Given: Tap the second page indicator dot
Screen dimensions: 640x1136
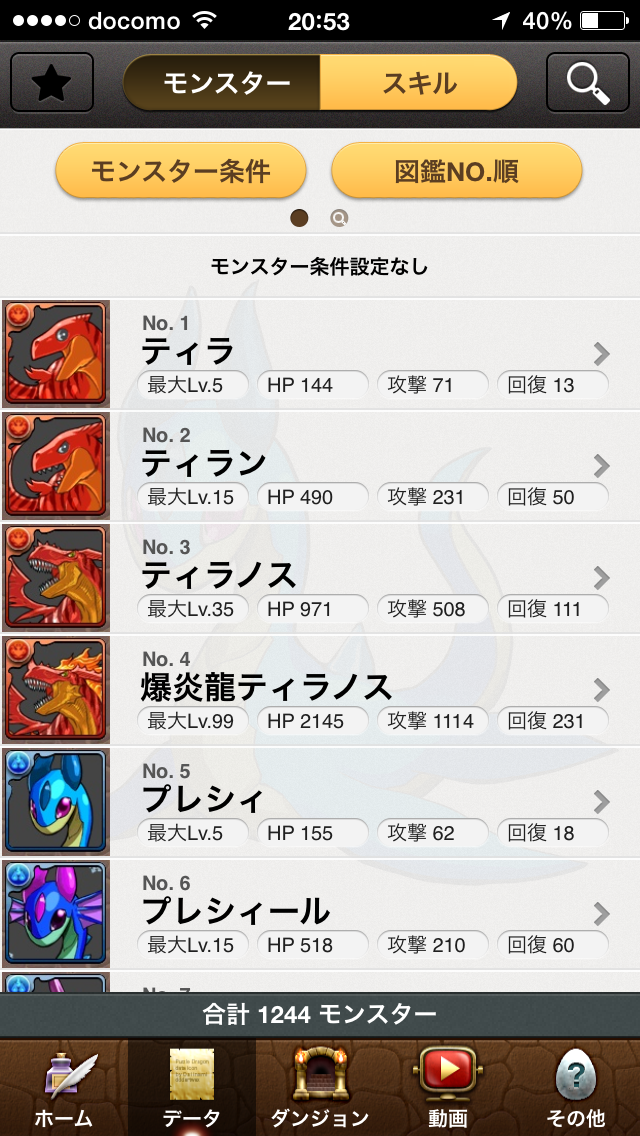Looking at the screenshot, I should 339,218.
